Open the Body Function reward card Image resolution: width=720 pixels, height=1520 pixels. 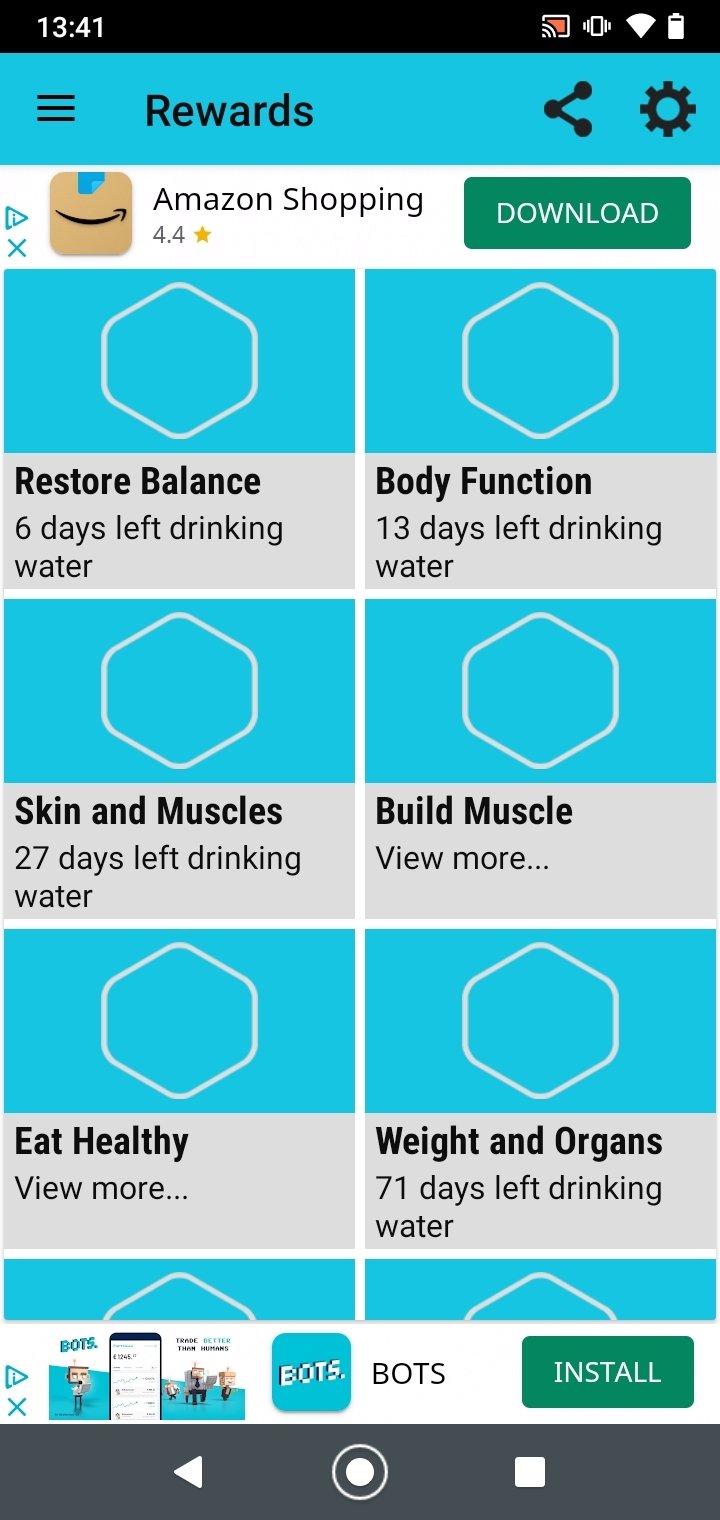click(x=540, y=429)
